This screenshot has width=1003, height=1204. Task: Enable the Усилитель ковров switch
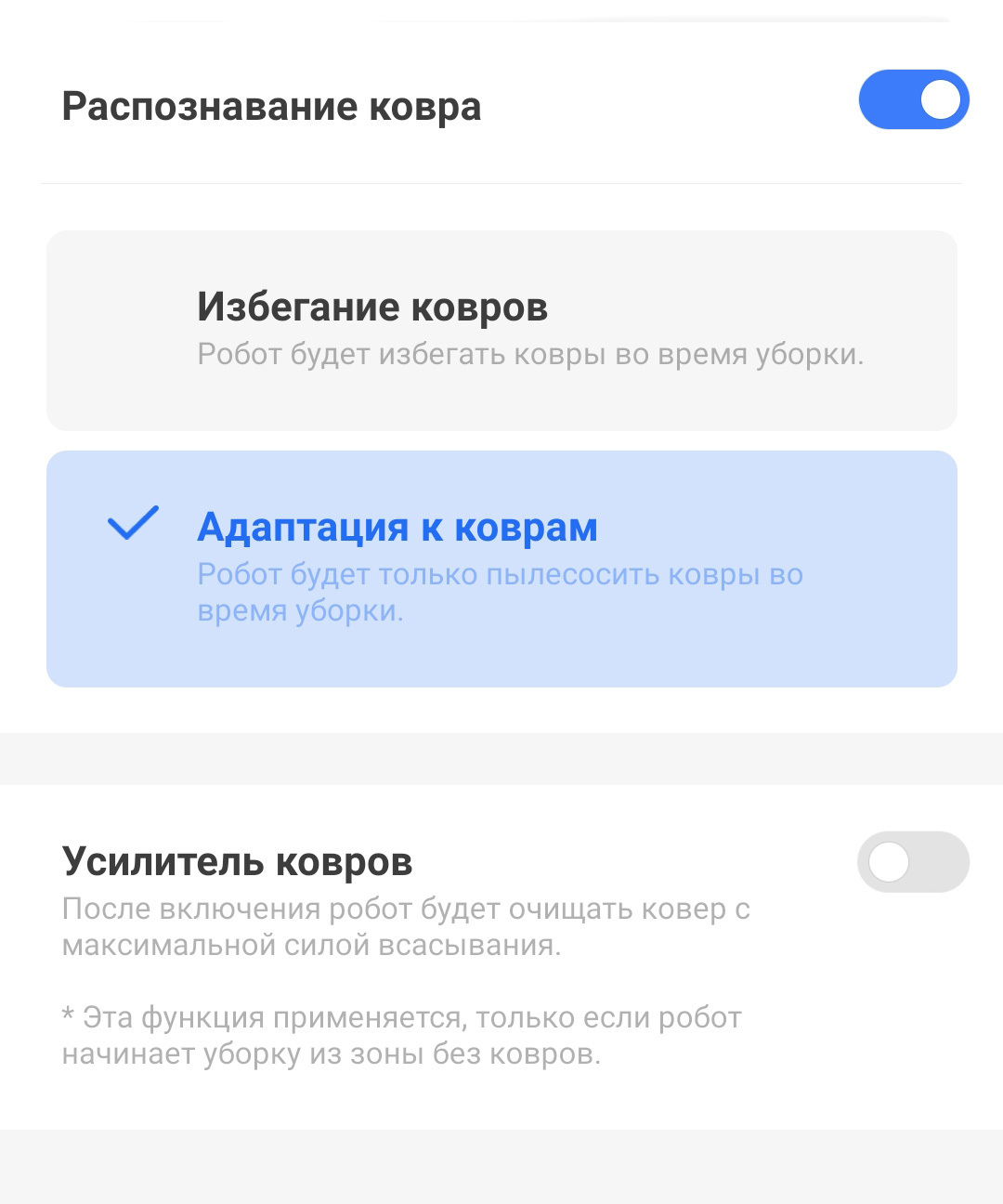point(912,862)
